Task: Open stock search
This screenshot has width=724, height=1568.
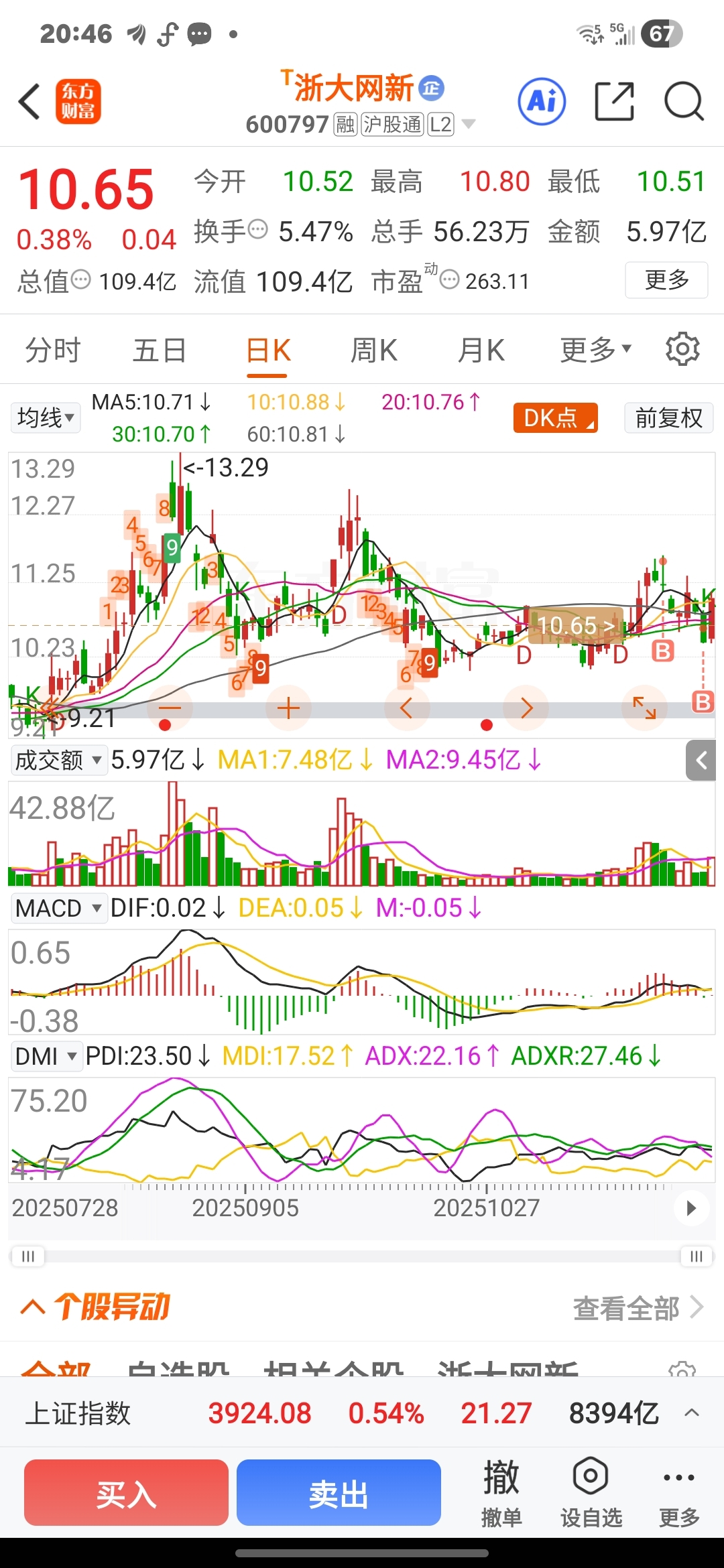Action: point(683,102)
